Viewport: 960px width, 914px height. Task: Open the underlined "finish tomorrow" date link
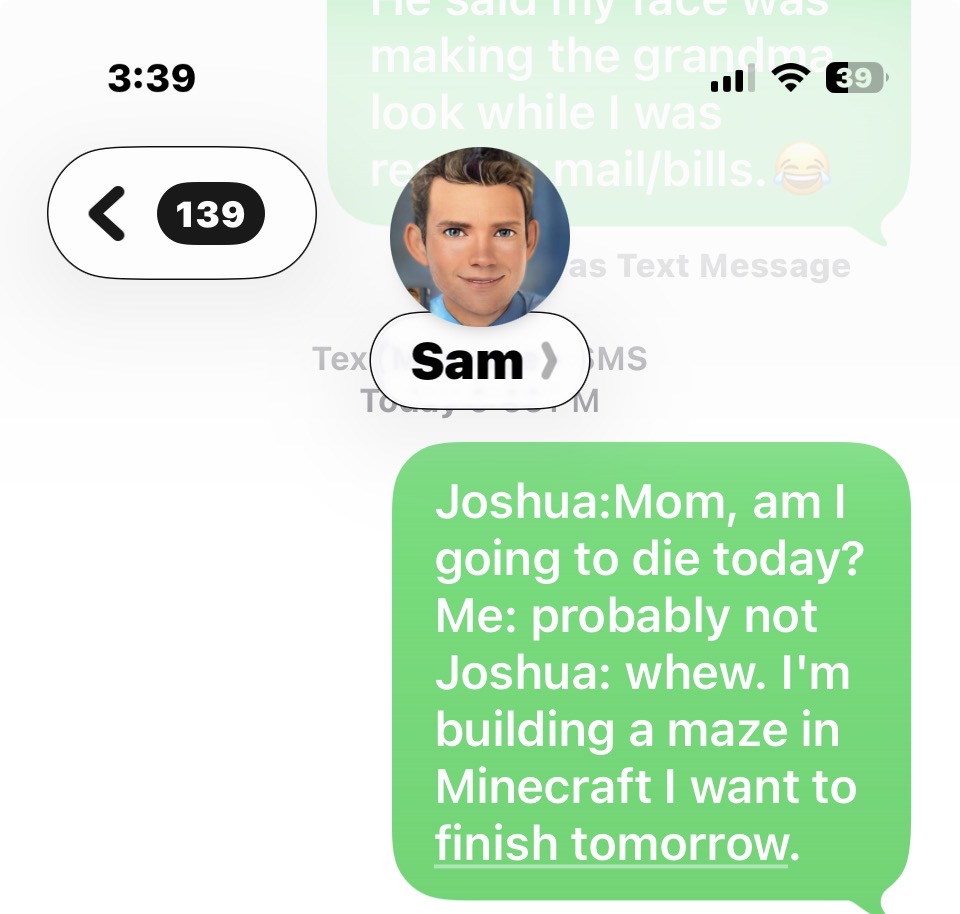(610, 845)
